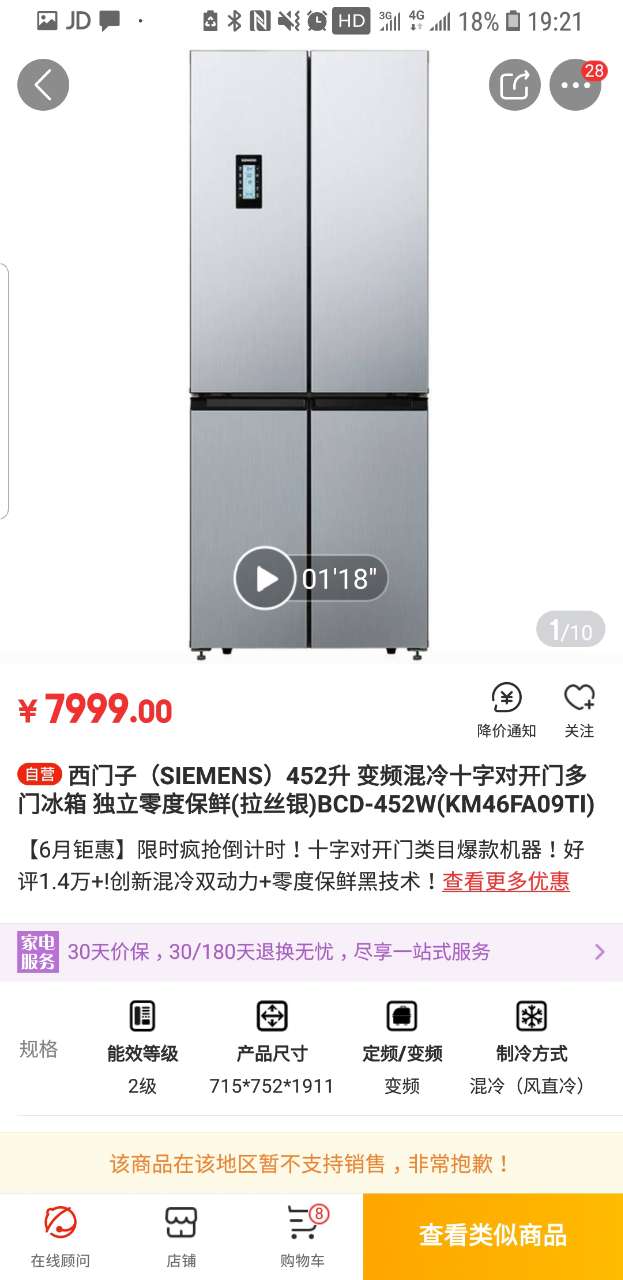Tap 关注 heart to follow item
The height and width of the screenshot is (1280, 623).
point(579,710)
